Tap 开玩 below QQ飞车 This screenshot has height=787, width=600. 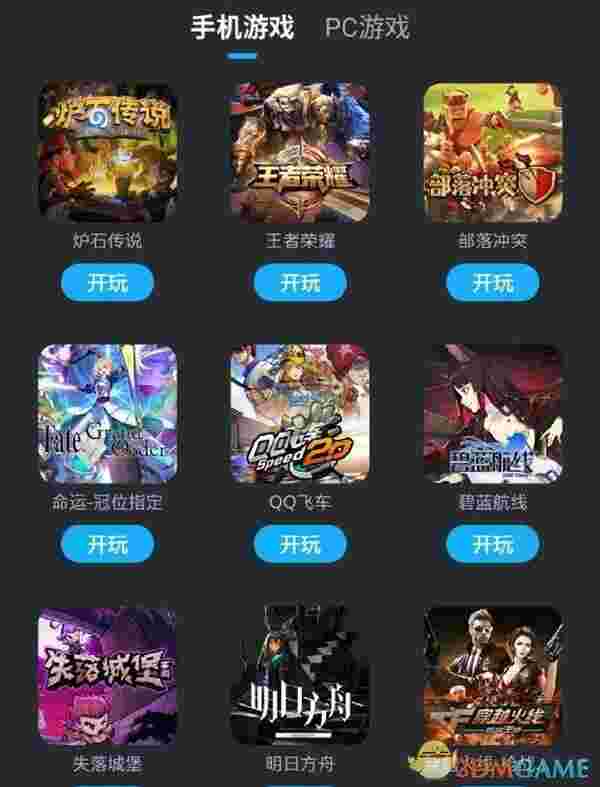[x=300, y=544]
